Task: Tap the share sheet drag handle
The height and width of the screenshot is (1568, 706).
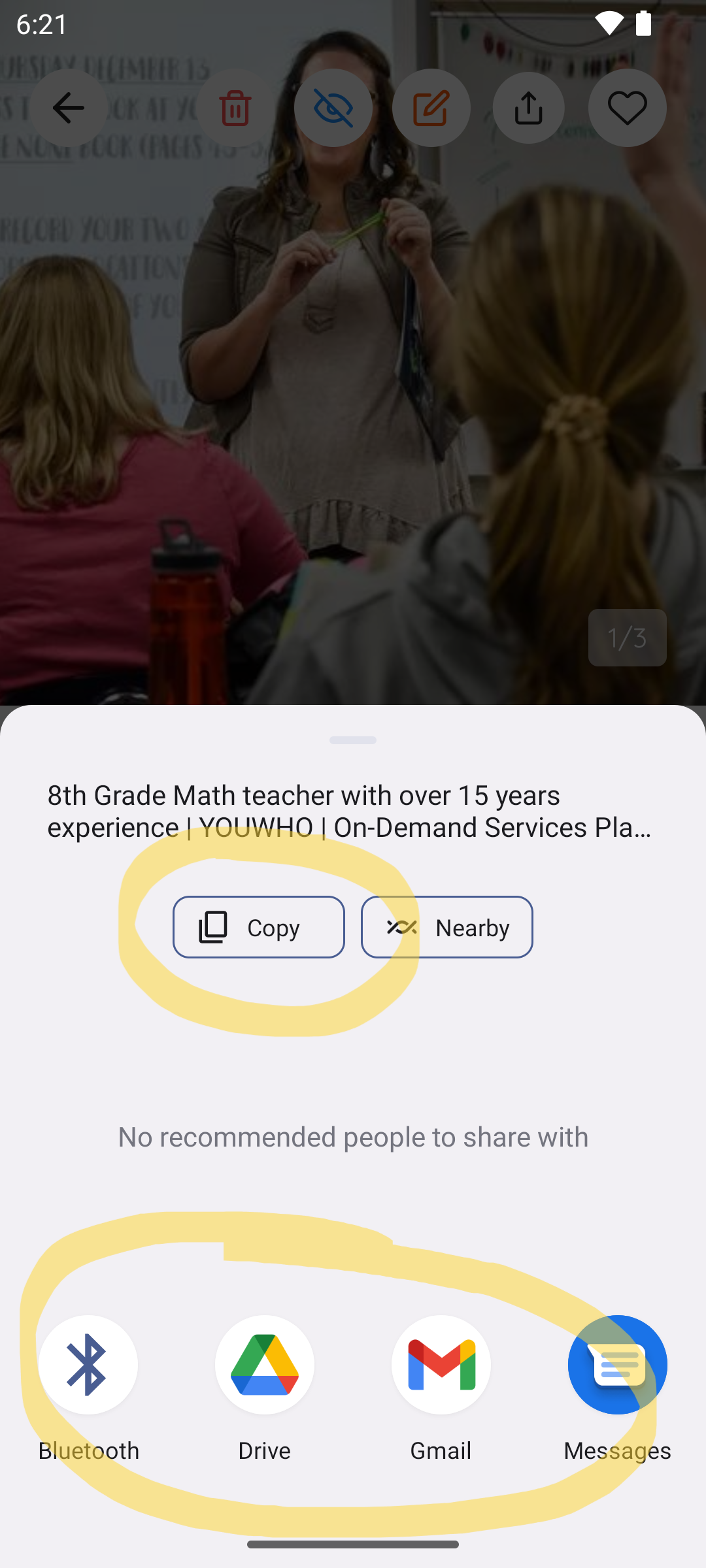Action: 353,740
